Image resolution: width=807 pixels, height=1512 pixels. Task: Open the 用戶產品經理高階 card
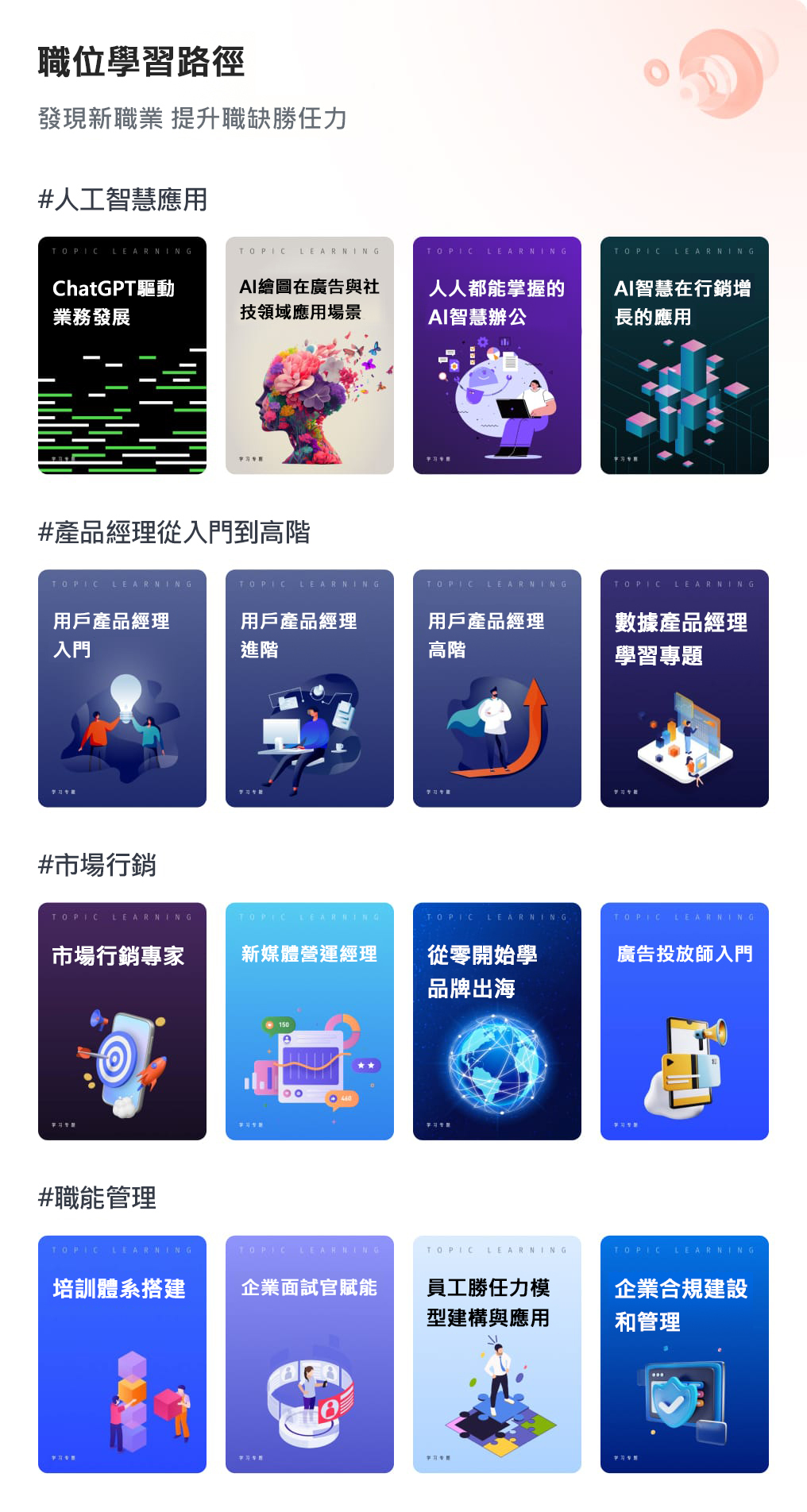point(497,688)
